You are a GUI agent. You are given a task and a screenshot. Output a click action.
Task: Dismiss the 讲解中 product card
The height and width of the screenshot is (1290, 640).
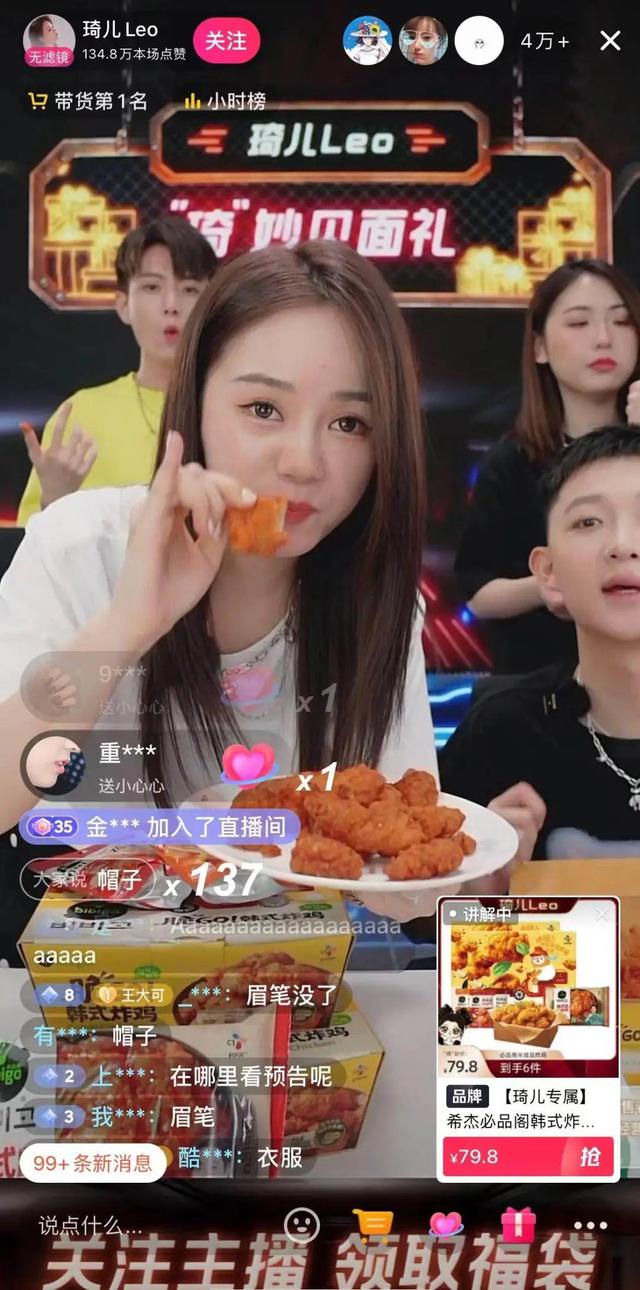coord(601,914)
